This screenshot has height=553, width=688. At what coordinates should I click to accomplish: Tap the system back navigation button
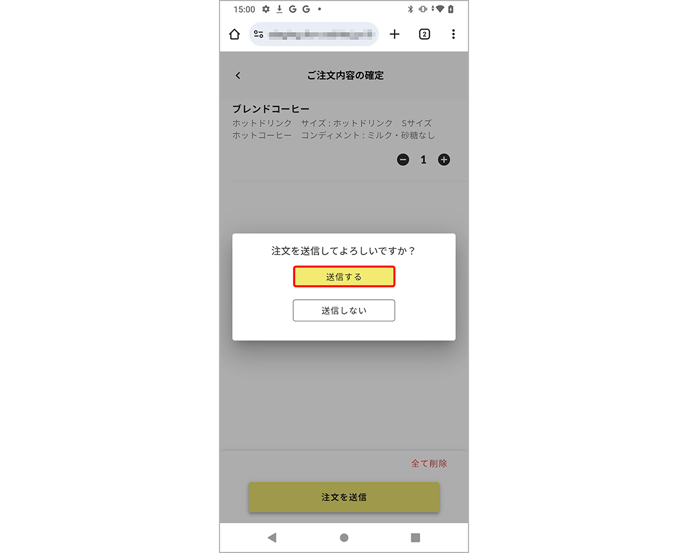272,537
